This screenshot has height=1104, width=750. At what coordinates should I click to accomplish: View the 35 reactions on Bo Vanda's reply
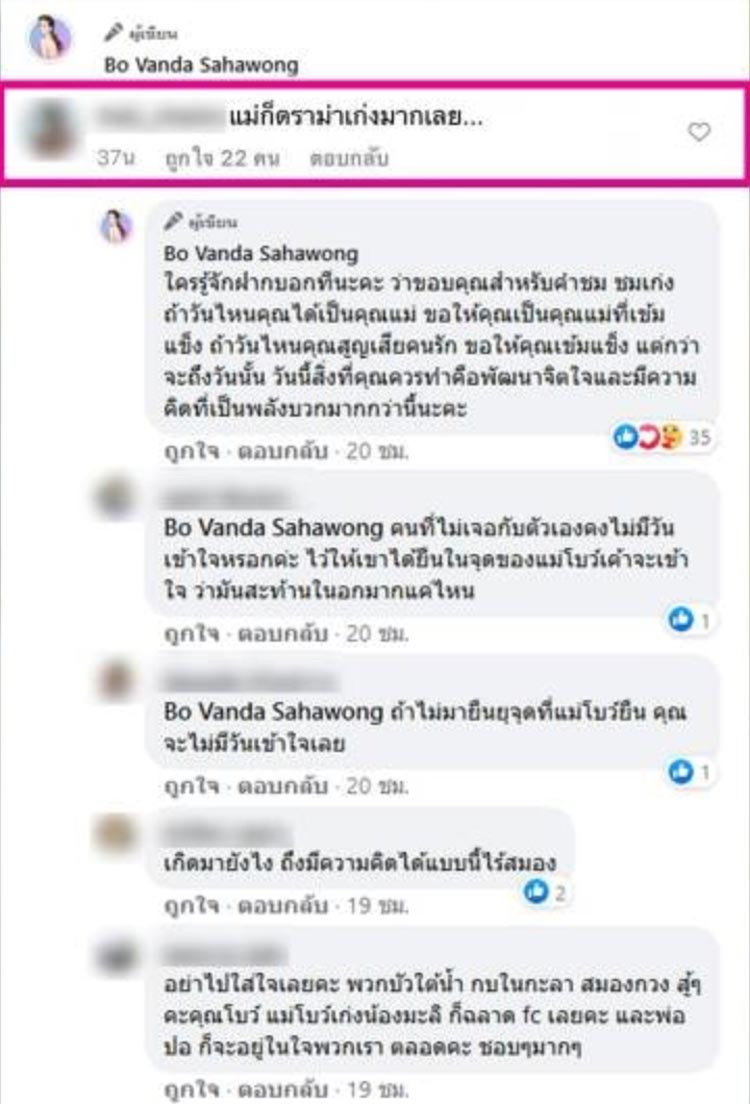659,437
